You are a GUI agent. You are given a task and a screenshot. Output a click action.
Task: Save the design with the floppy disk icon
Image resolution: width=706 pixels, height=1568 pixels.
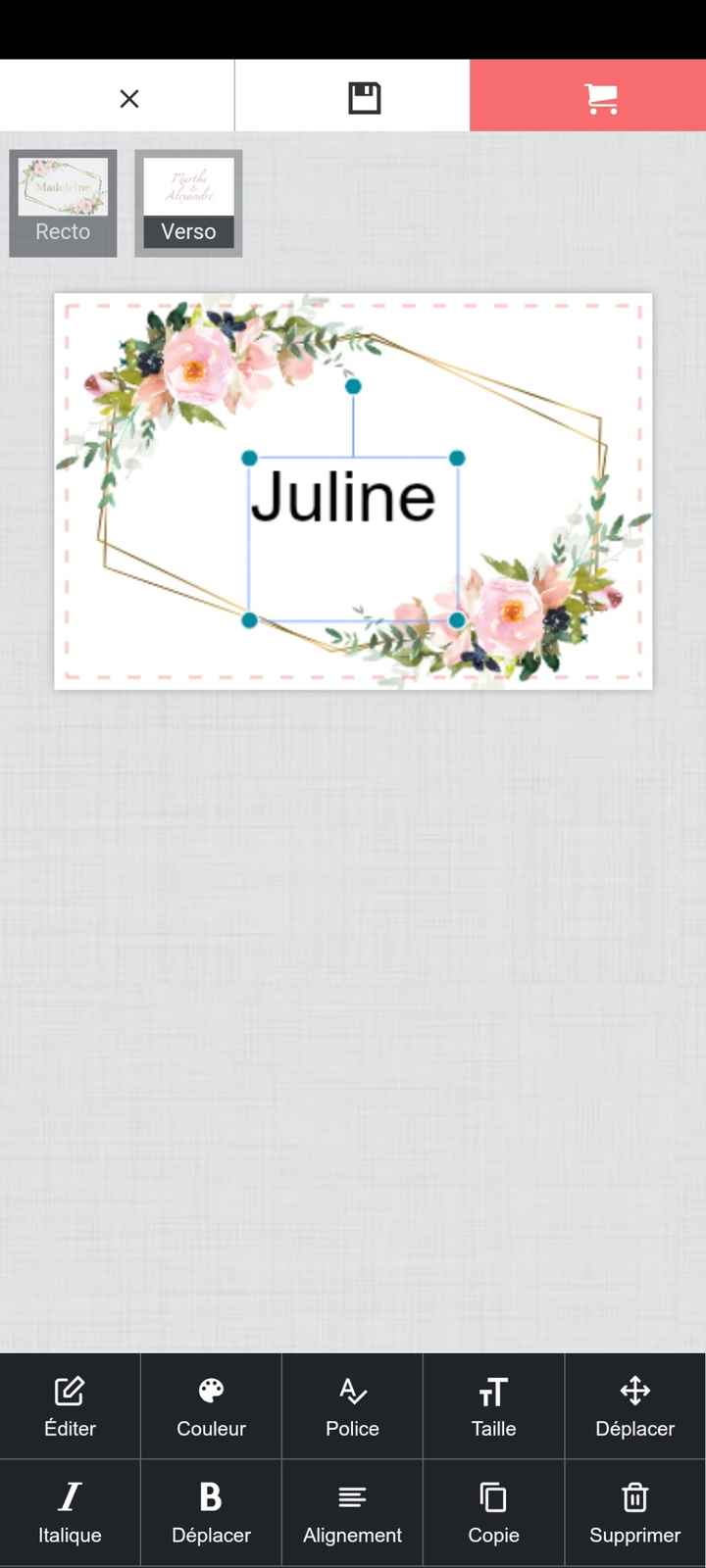point(364,98)
